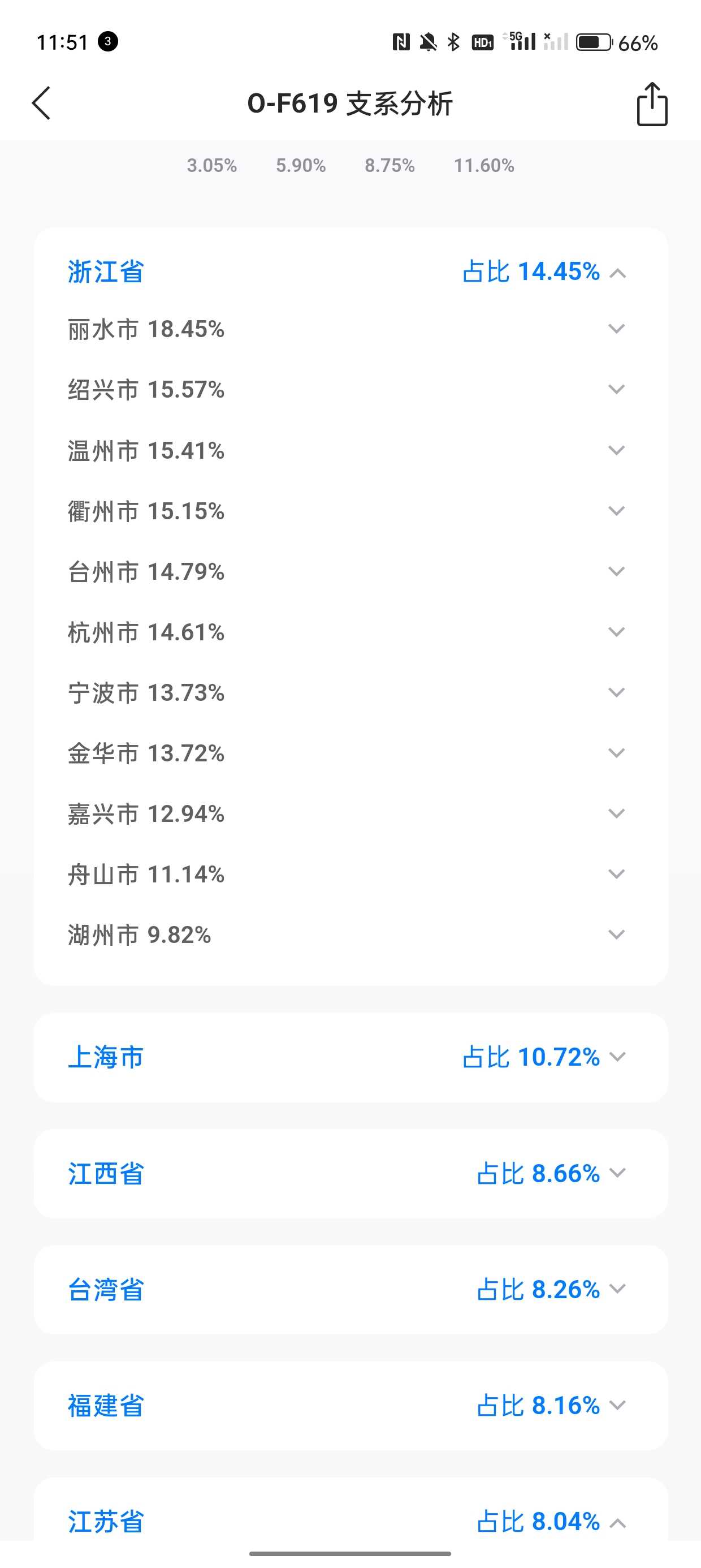Collapse the 浙江省 section

point(350,272)
